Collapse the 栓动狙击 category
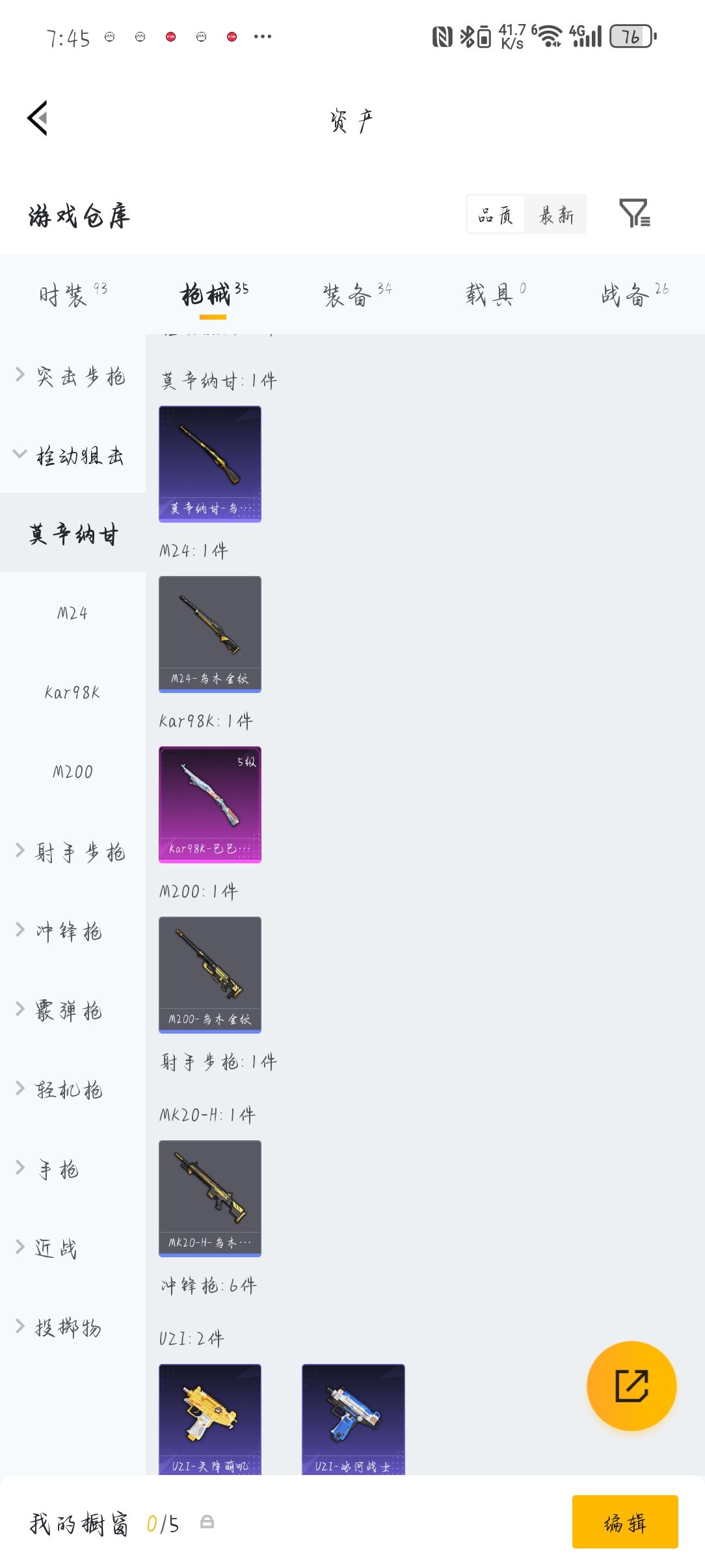Image resolution: width=705 pixels, height=1568 pixels. (72, 455)
